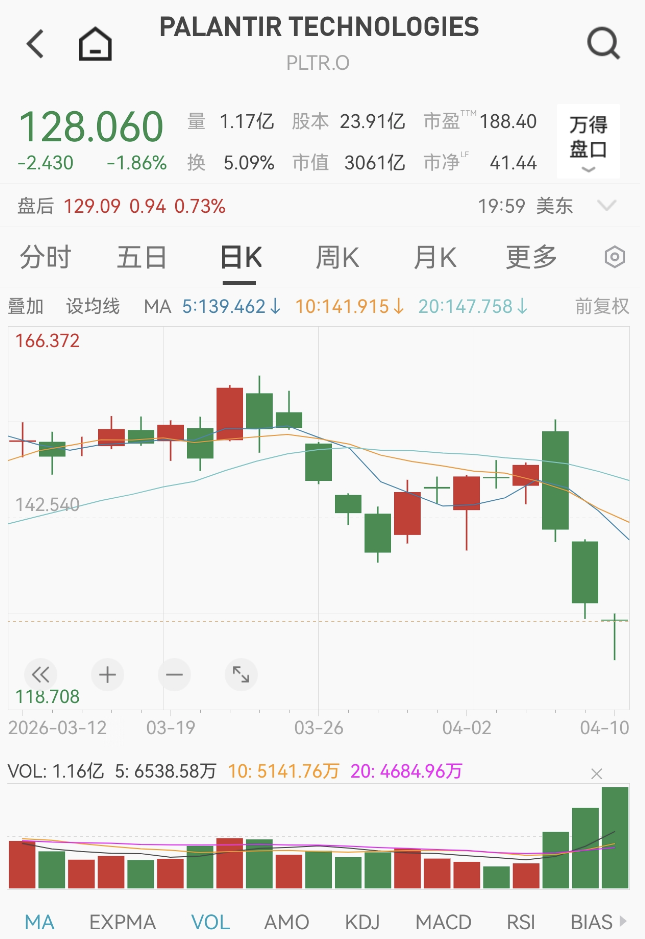Viewport: 645px width, 939px height.
Task: Open the 更多 chart periods
Action: [x=531, y=257]
